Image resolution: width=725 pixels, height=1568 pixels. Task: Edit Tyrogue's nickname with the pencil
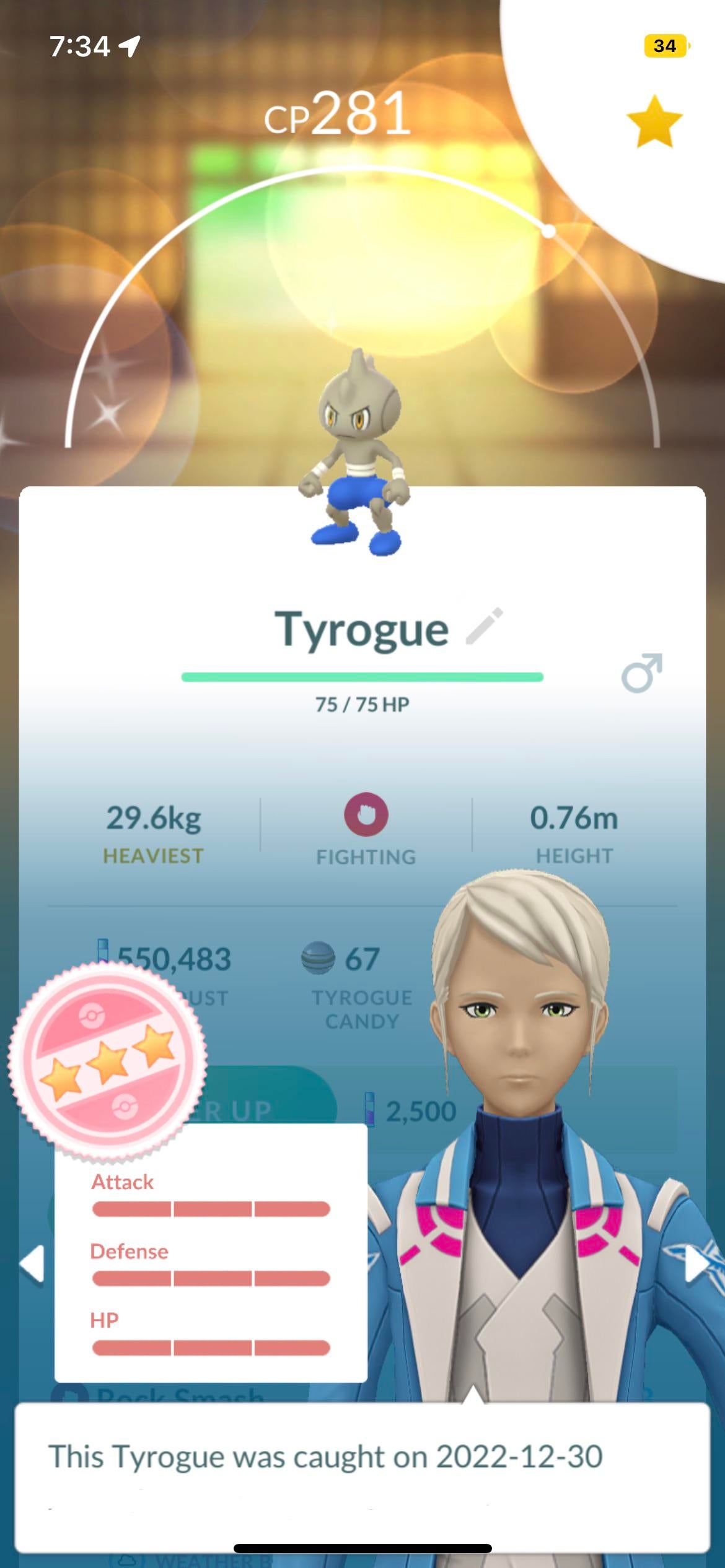click(x=485, y=626)
